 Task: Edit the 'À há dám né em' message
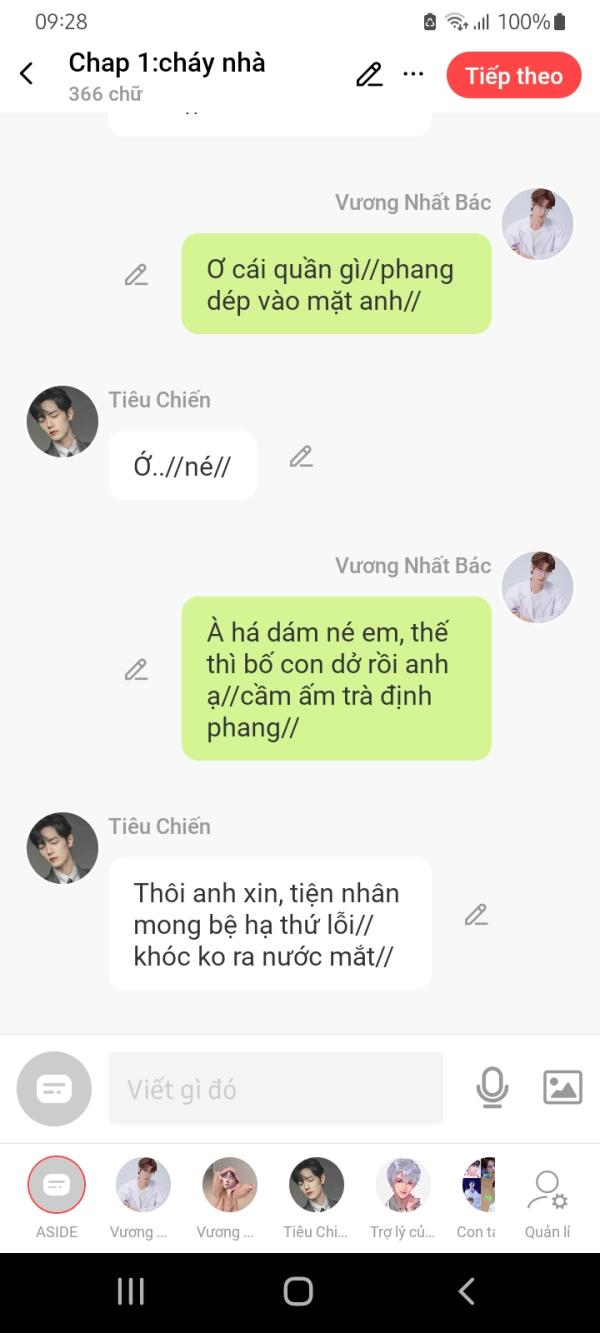[136, 670]
